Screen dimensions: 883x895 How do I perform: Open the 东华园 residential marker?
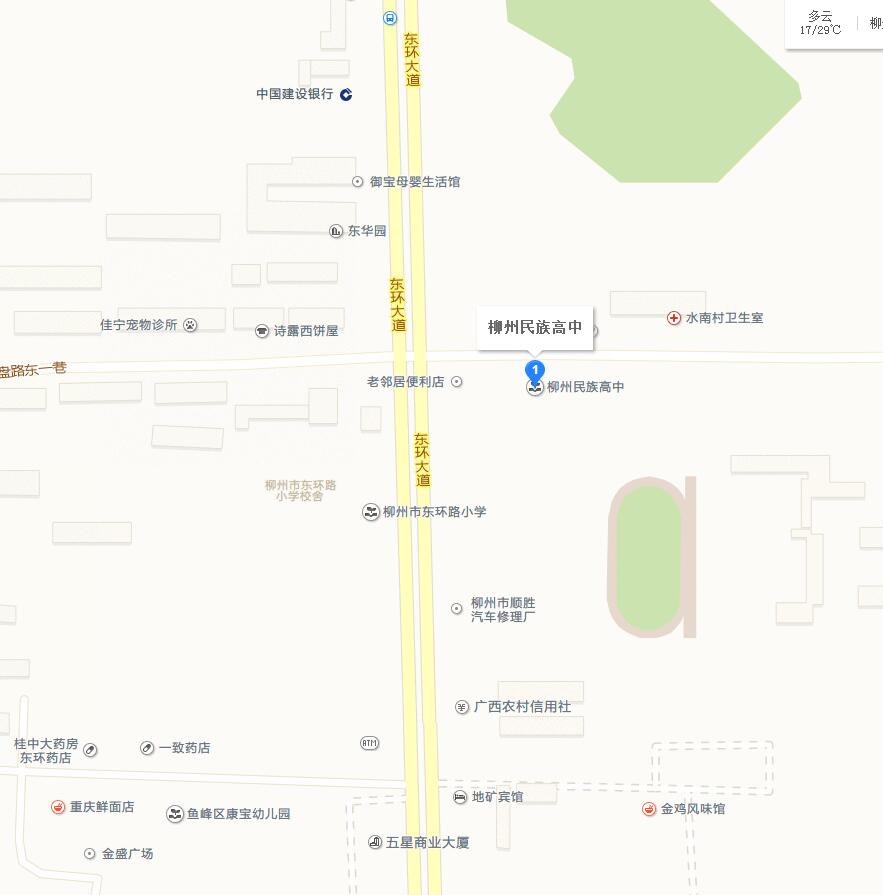tap(336, 231)
